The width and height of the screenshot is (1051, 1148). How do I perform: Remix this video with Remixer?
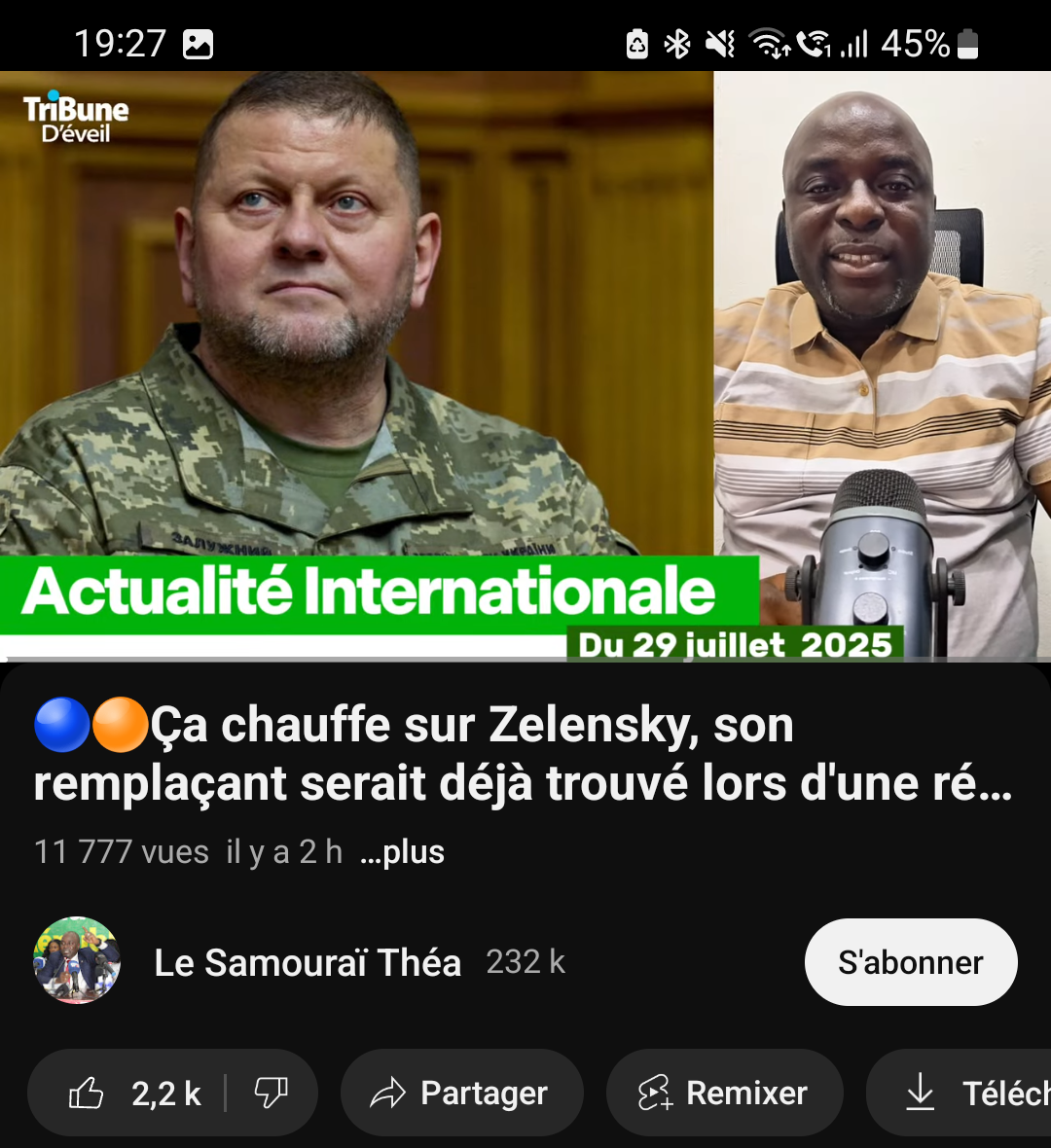click(x=724, y=1094)
